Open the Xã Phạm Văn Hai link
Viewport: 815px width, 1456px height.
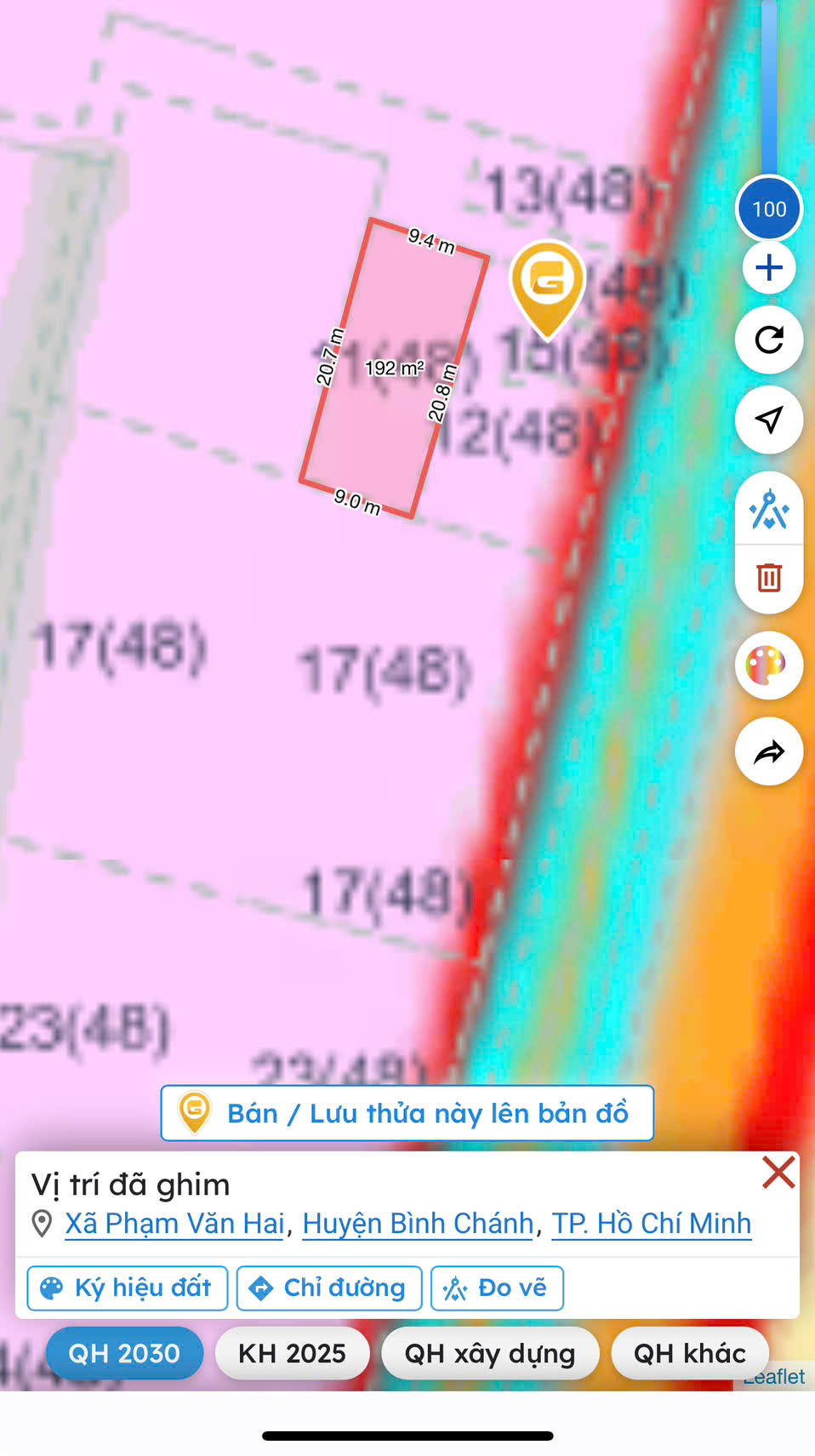[x=174, y=1224]
